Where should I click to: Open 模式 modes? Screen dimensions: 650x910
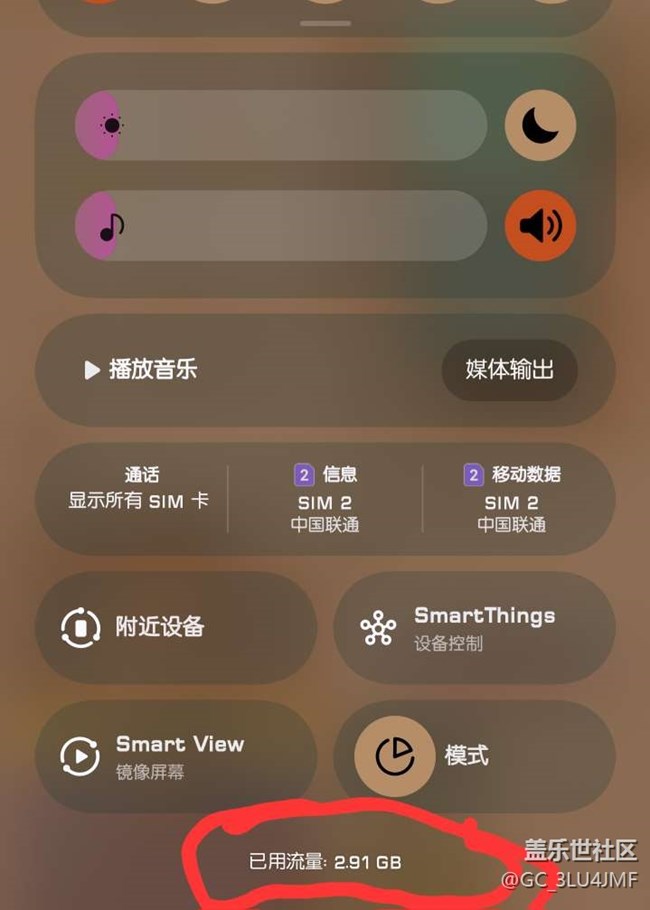click(473, 756)
